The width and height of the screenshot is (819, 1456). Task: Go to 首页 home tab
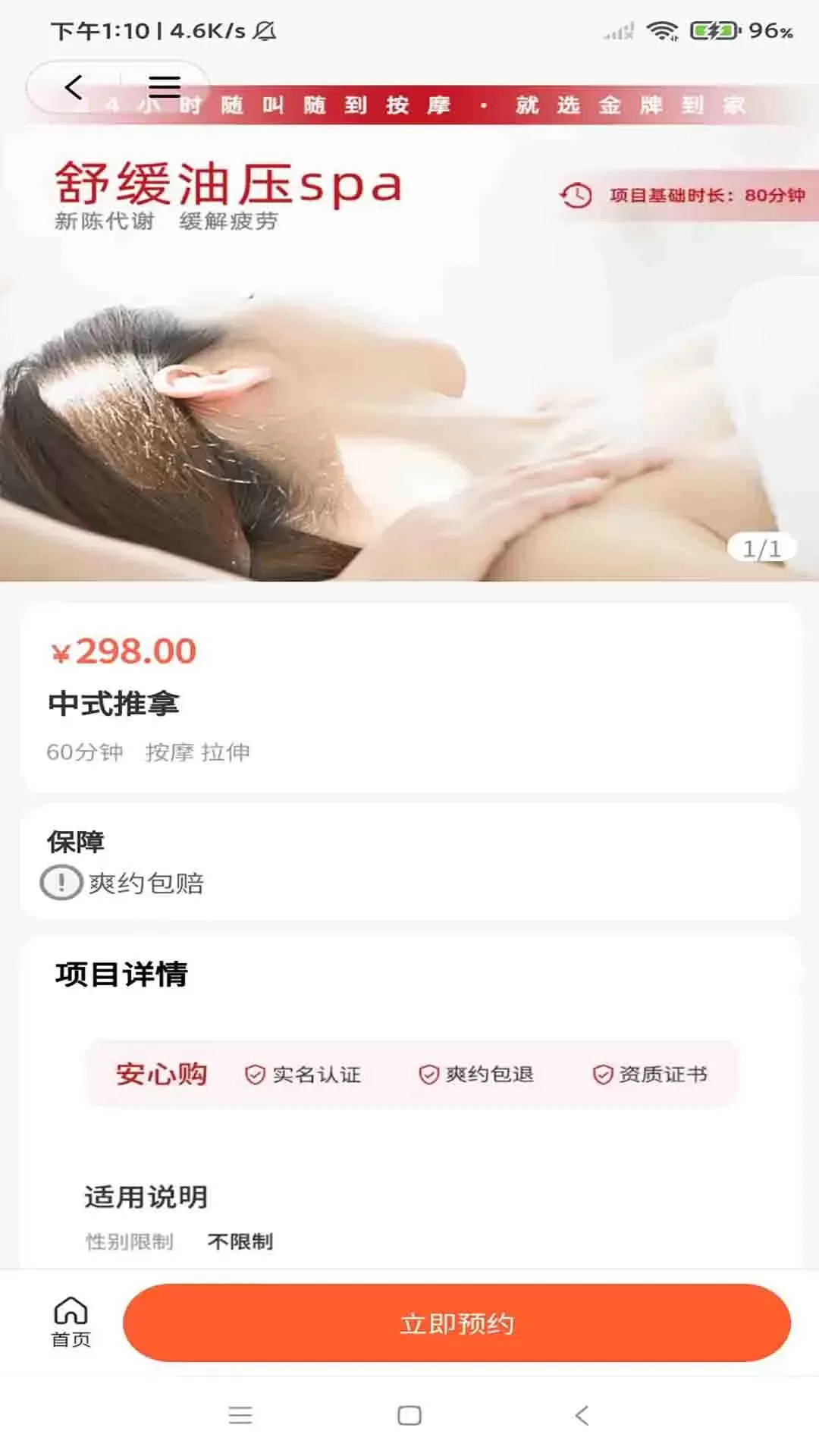click(71, 1322)
